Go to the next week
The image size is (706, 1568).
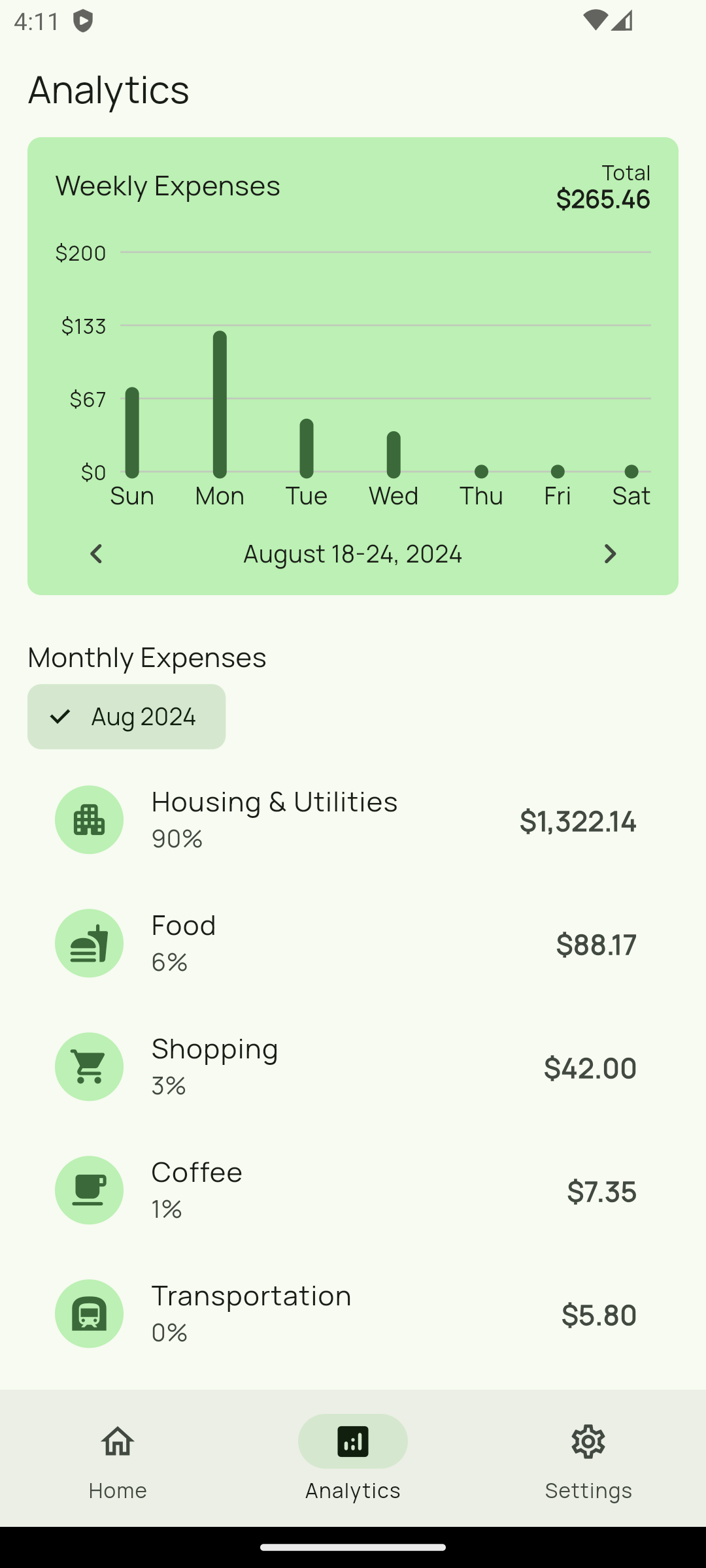609,554
